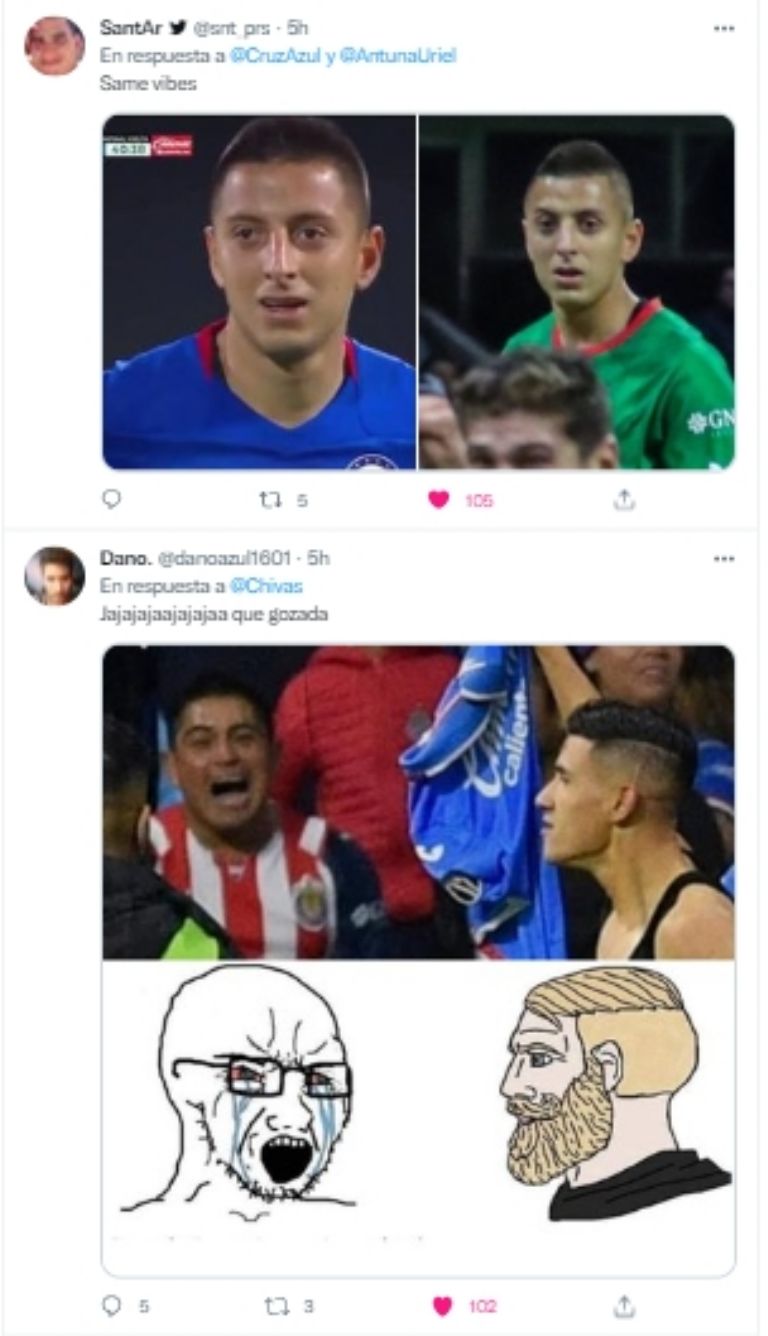Reply to Dano.'s tweet
This screenshot has height=1336, width=768.
click(x=112, y=1305)
